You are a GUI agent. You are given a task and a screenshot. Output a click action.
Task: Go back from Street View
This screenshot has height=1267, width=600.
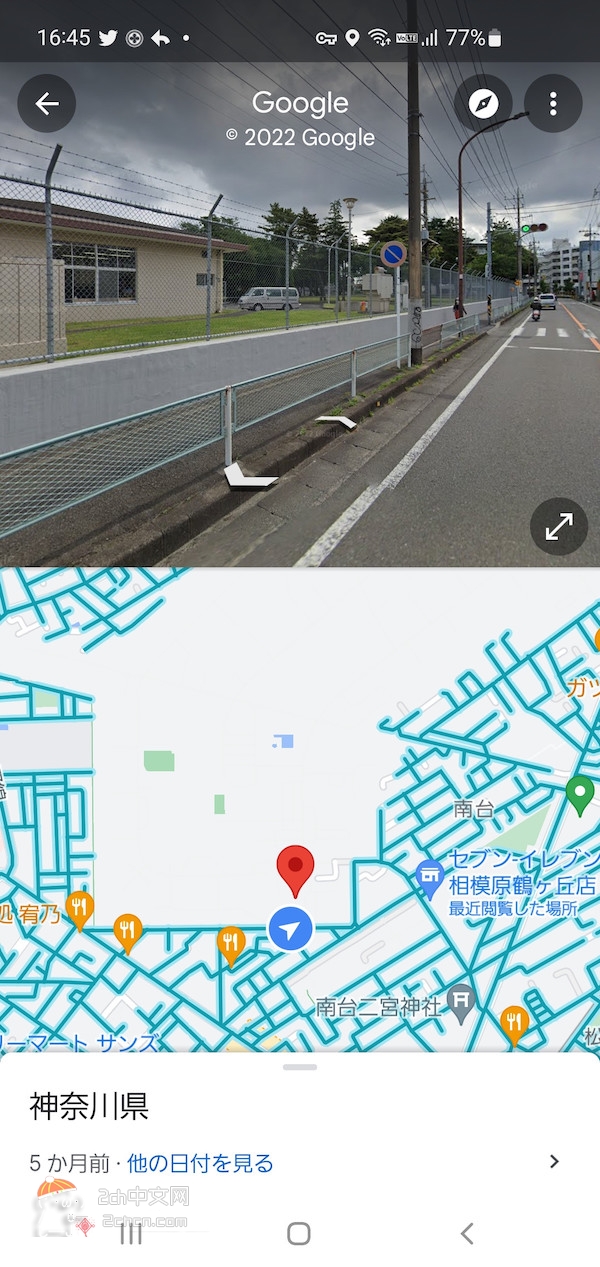(47, 104)
